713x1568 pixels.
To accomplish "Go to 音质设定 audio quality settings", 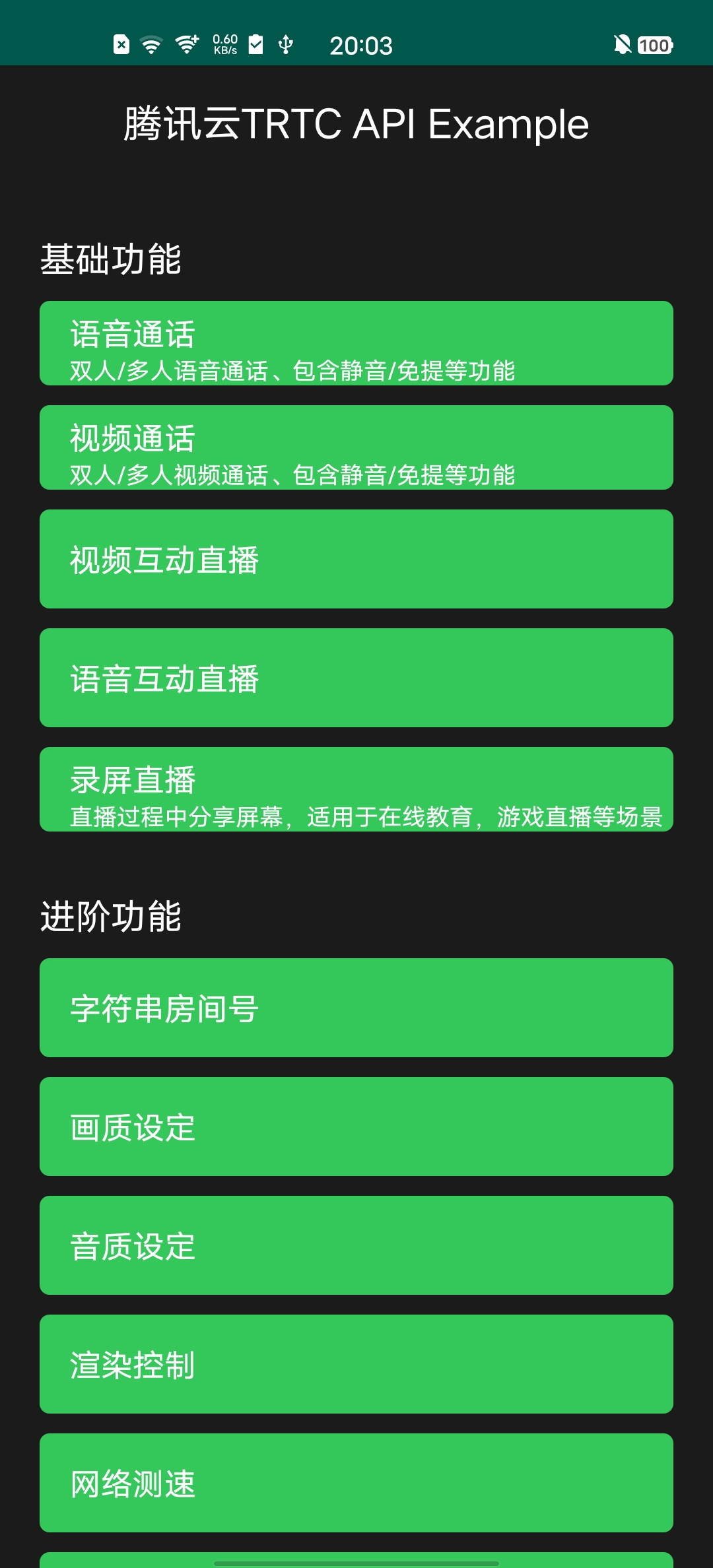I will pos(356,1245).
